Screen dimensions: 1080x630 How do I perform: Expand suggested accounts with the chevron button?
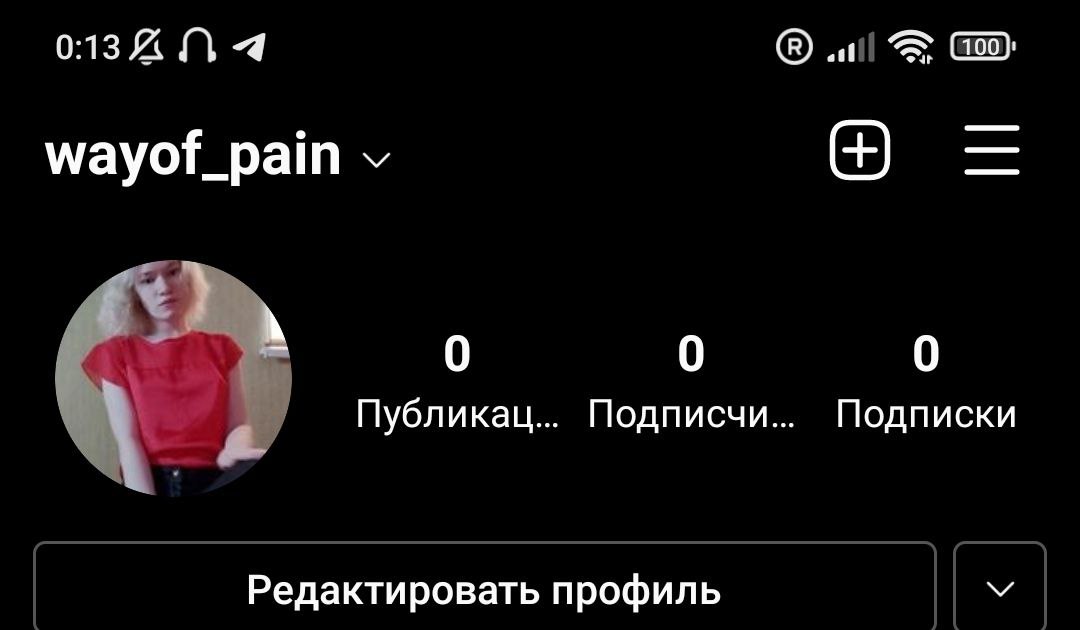pyautogui.click(x=1000, y=589)
